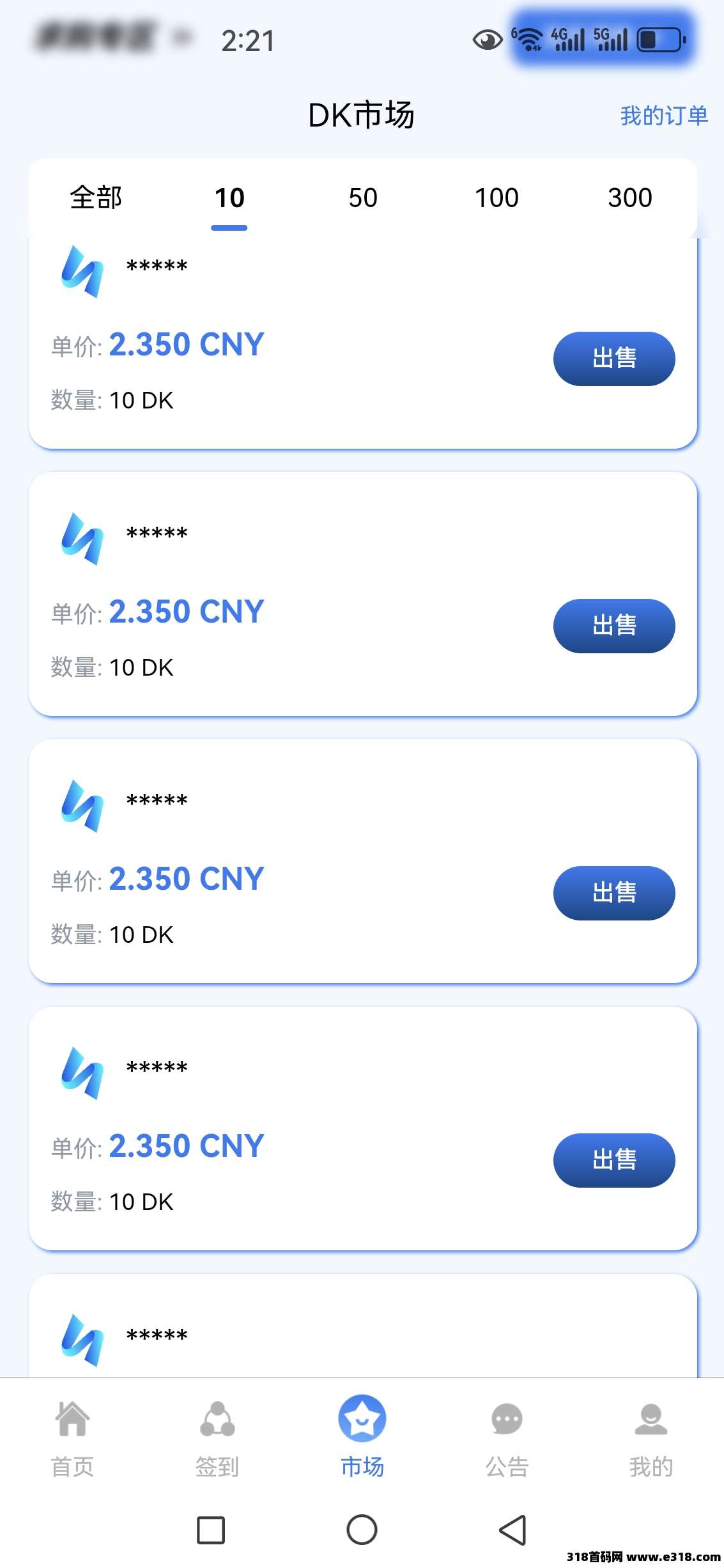Switch to the 全部 filter tab
This screenshot has width=724, height=1568.
tap(96, 198)
